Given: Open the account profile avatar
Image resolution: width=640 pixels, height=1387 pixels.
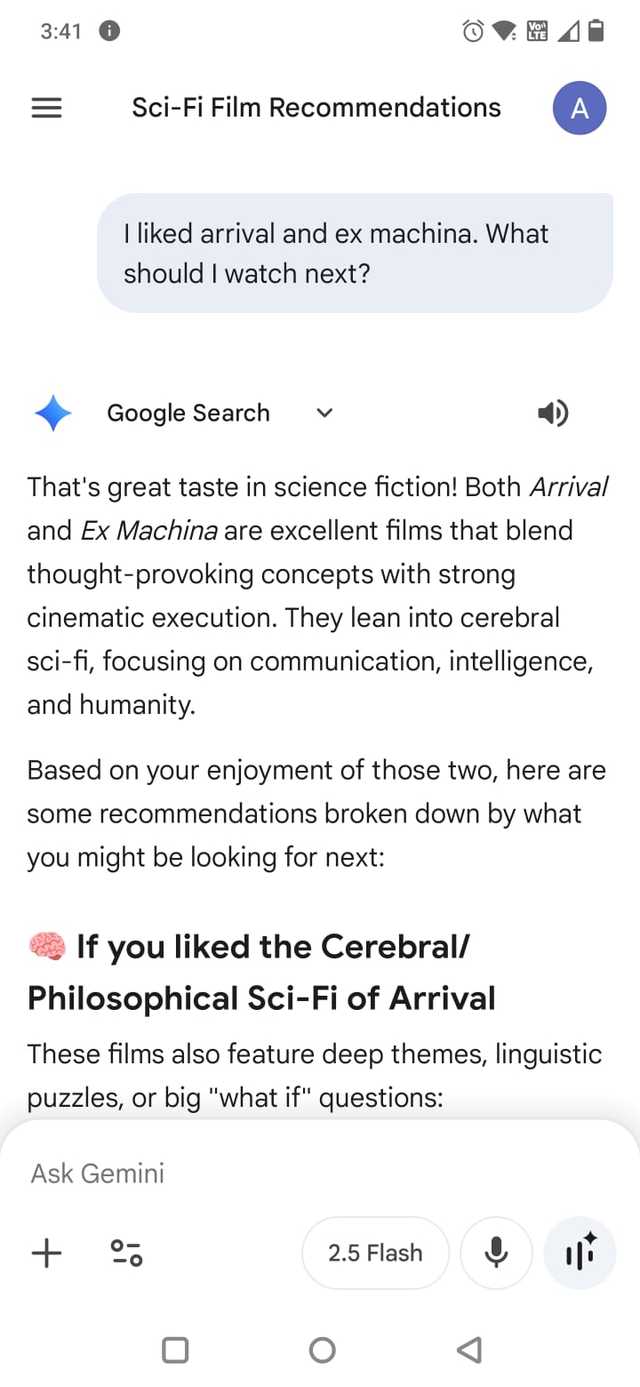Looking at the screenshot, I should (x=579, y=109).
